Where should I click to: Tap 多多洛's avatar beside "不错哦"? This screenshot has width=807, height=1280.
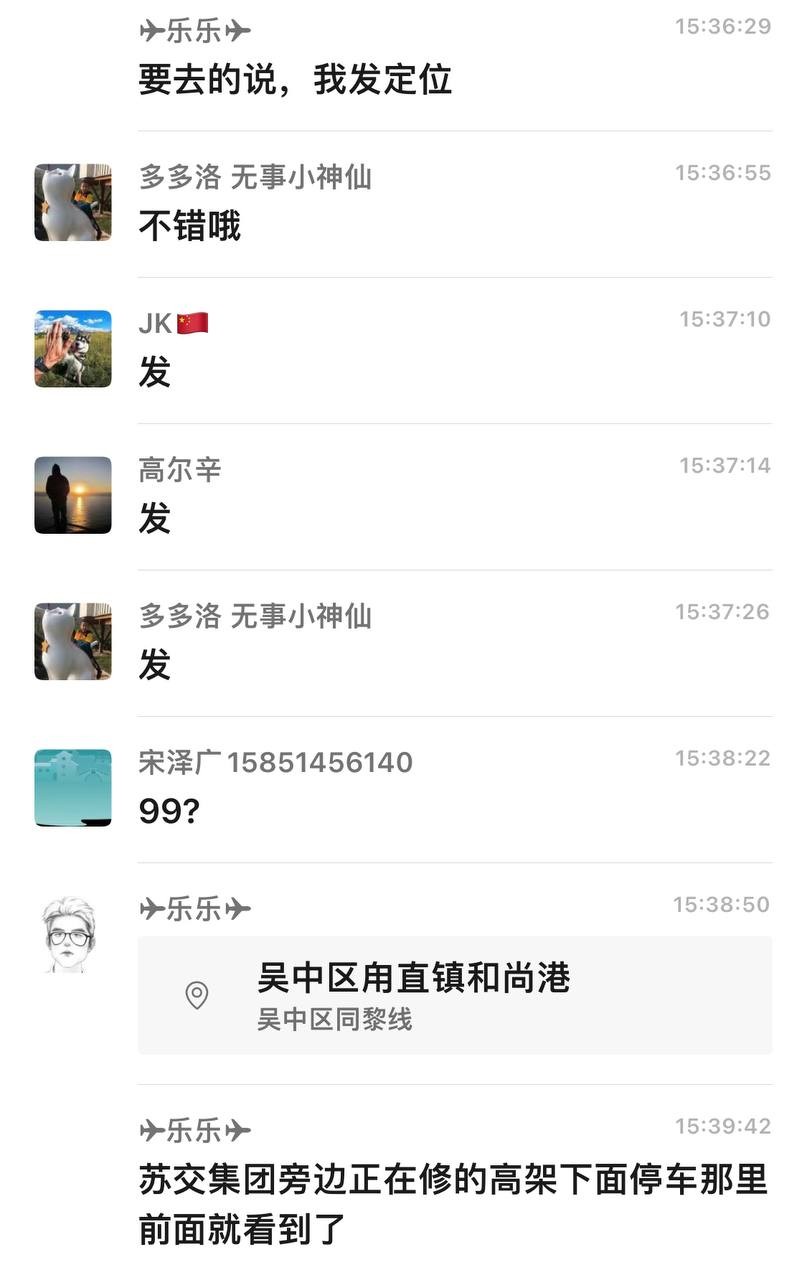pyautogui.click(x=73, y=202)
